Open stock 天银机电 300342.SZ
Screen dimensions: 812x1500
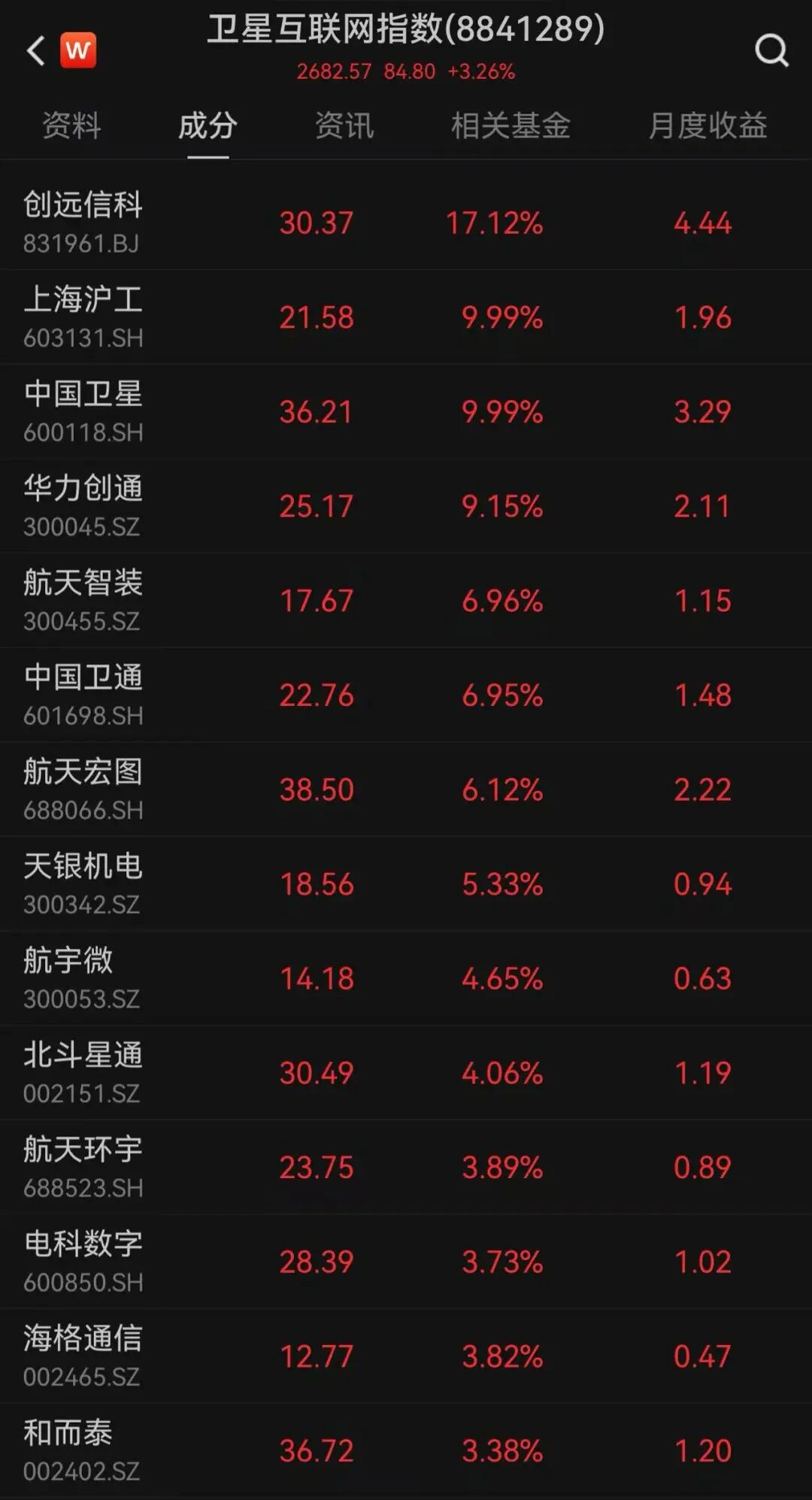coord(83,883)
